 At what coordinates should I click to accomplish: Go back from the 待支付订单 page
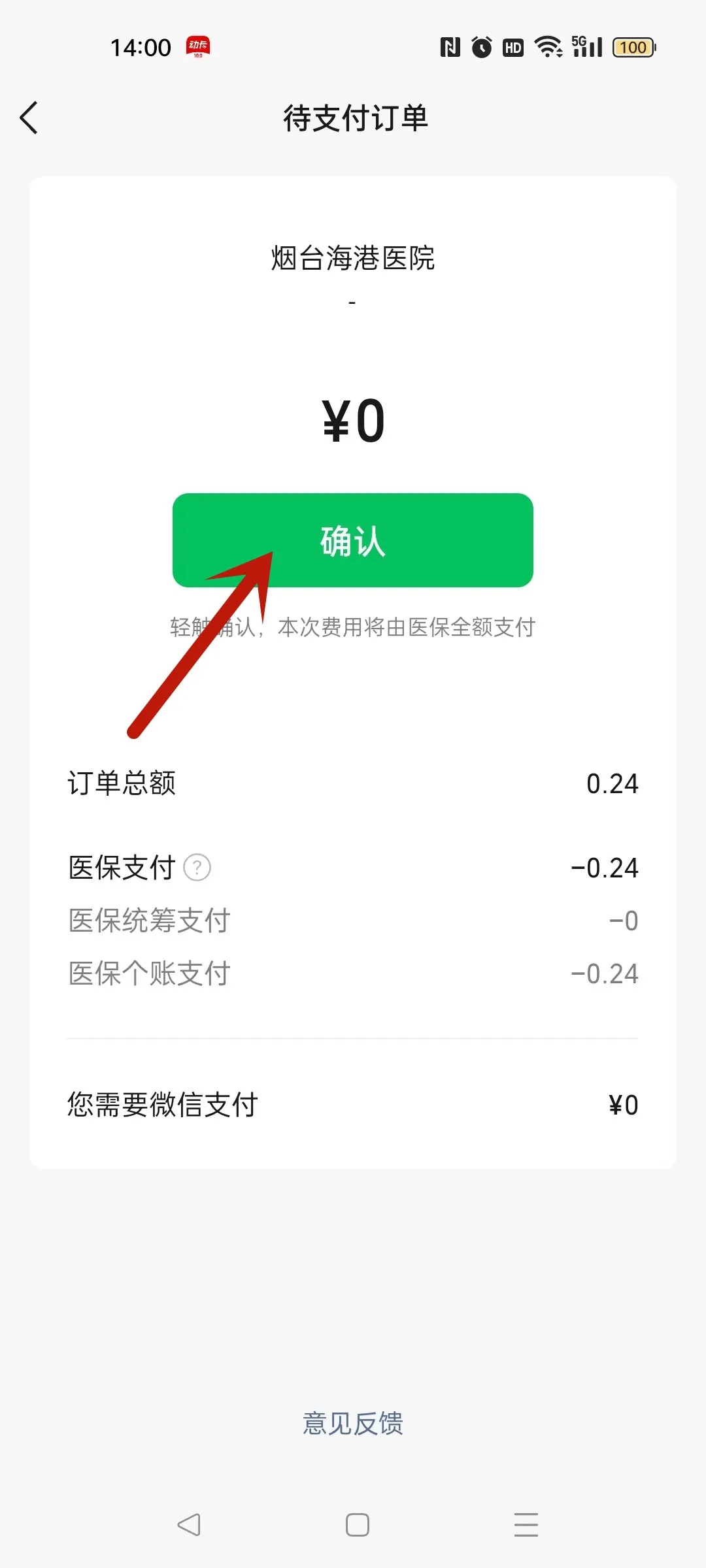29,118
